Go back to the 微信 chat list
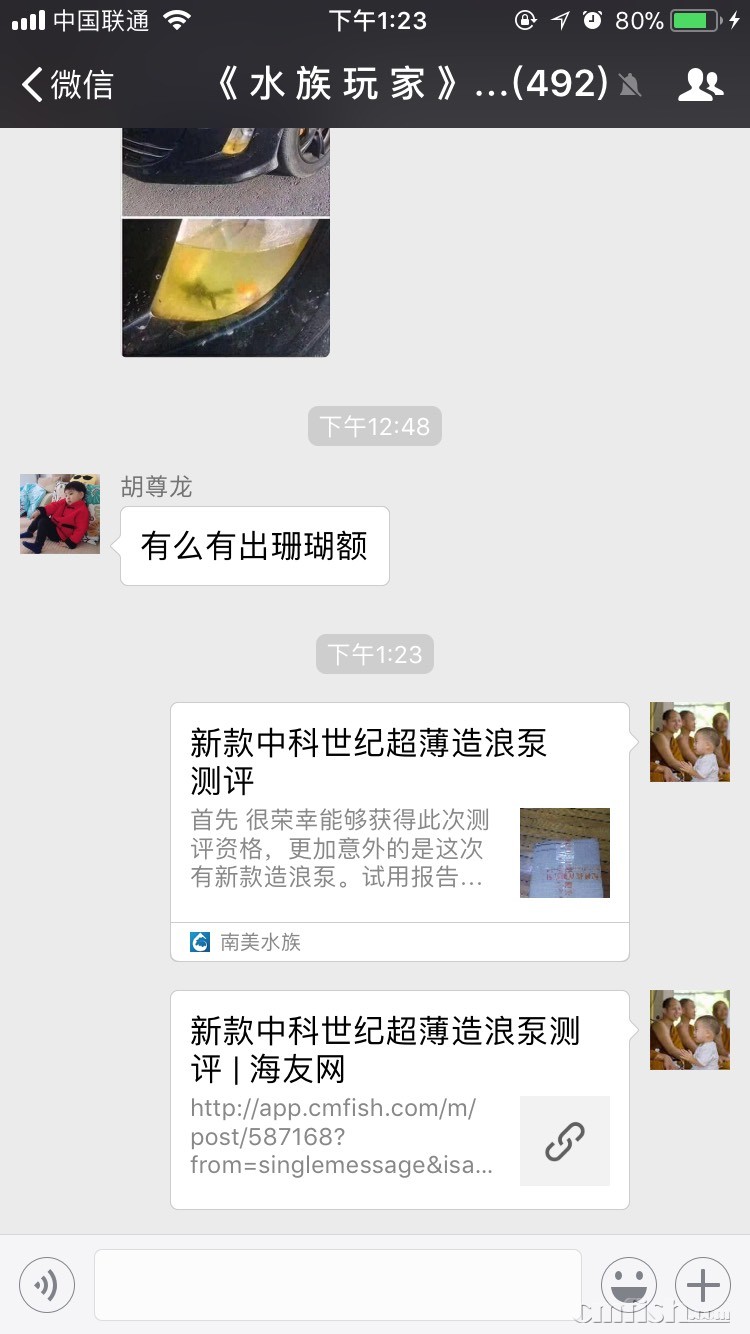Screen dimensions: 750x1334 (68, 85)
